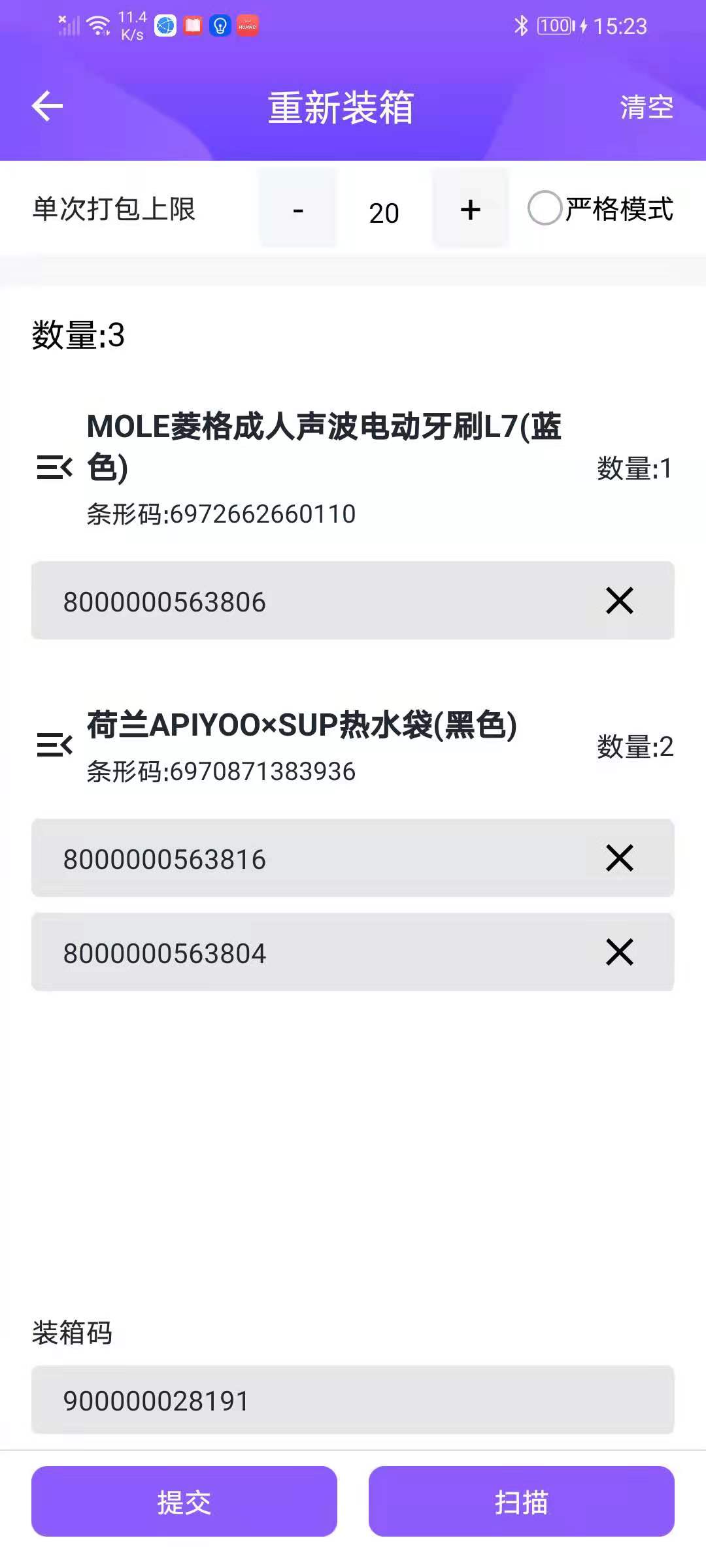Remove barcode 8000000563816 with its X icon
This screenshot has height=1568, width=706.
619,859
